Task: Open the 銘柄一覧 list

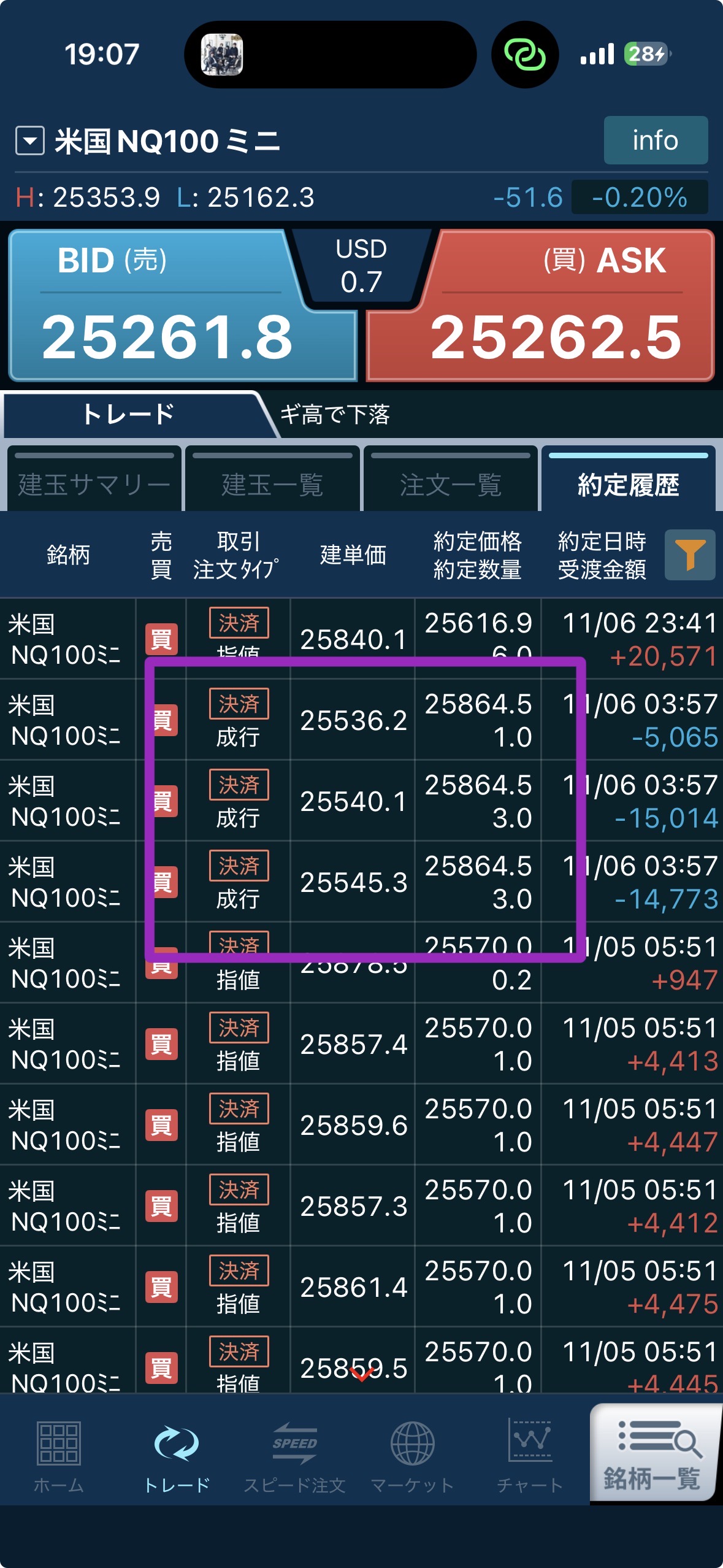Action: click(x=654, y=1454)
